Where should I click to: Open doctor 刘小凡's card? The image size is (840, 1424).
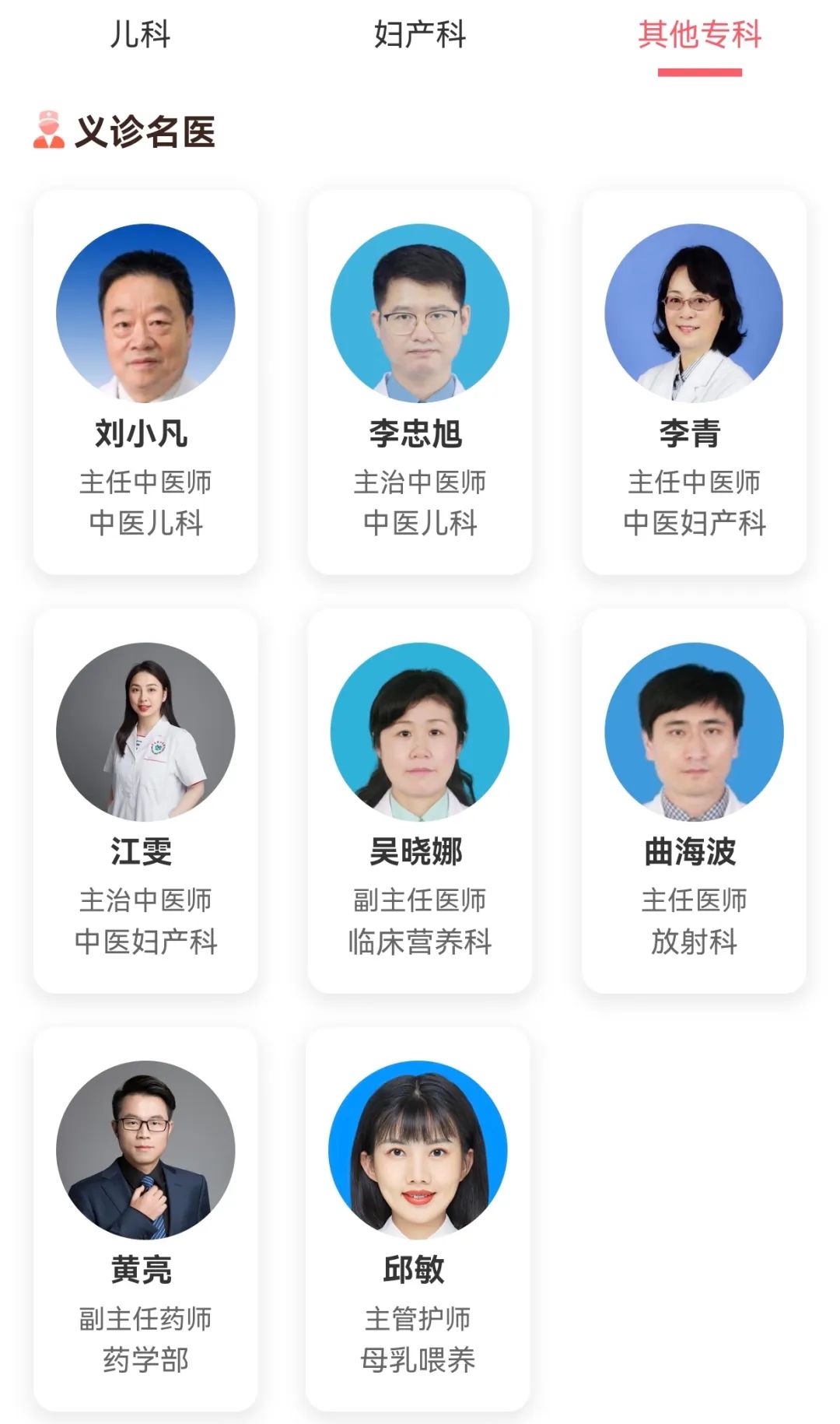145,382
